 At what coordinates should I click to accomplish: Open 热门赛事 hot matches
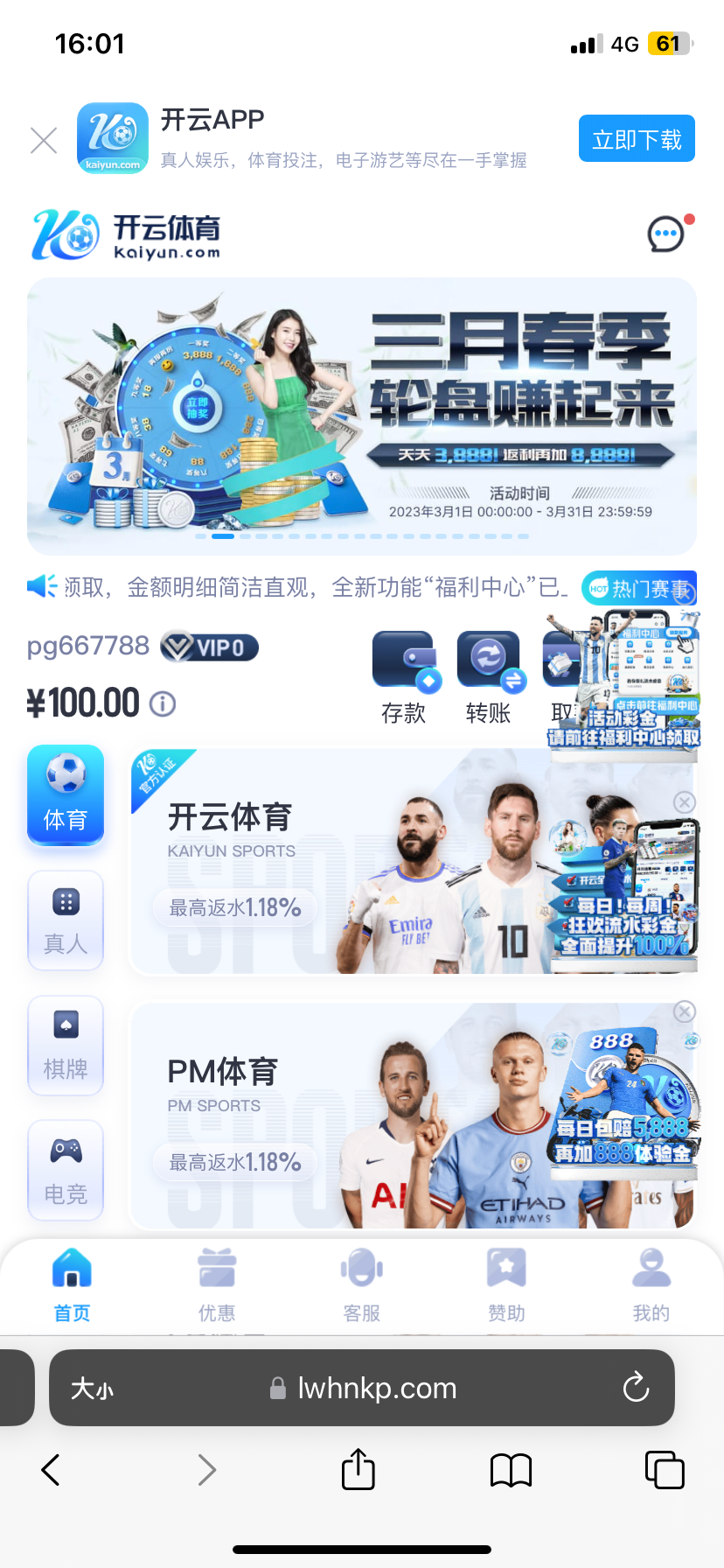pyautogui.click(x=638, y=589)
